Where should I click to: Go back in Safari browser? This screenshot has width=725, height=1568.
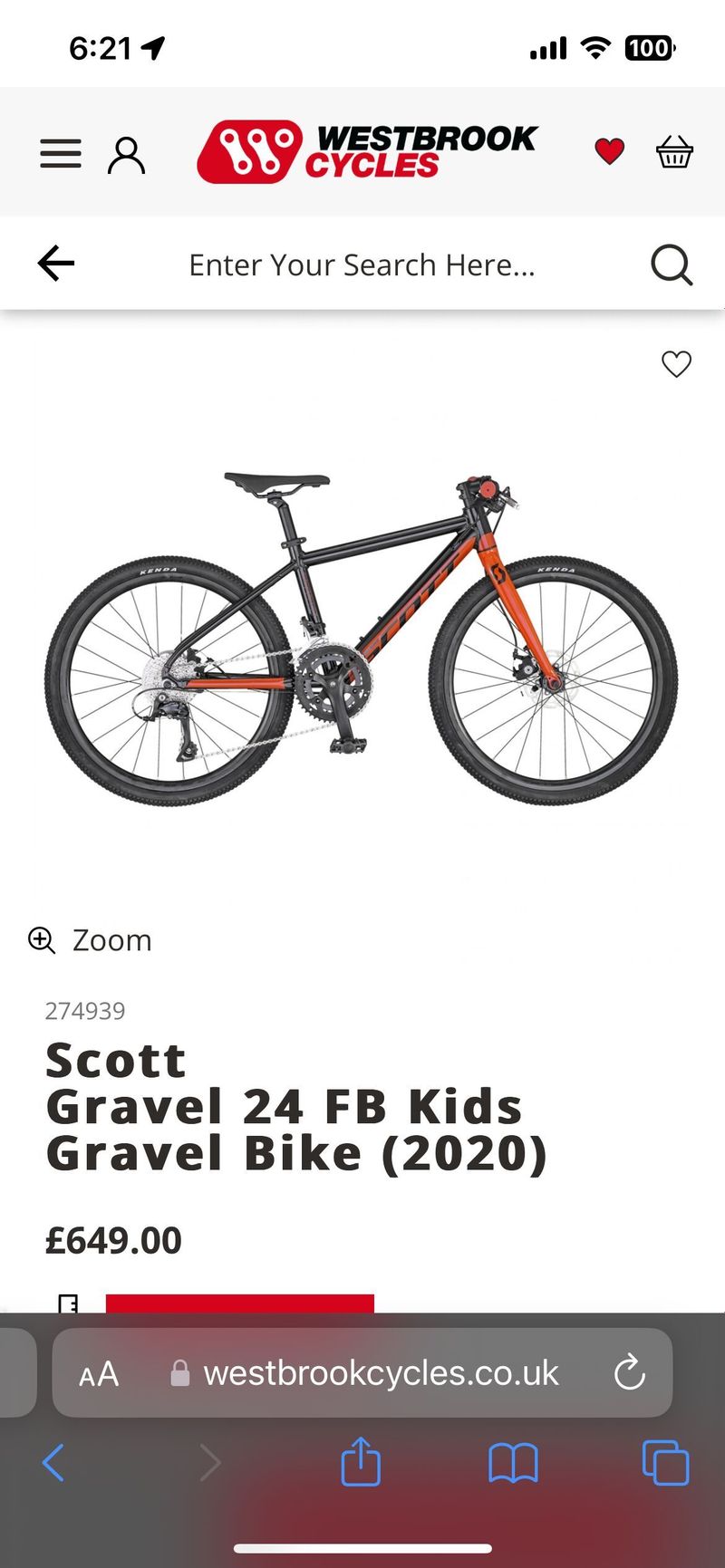(54, 1462)
